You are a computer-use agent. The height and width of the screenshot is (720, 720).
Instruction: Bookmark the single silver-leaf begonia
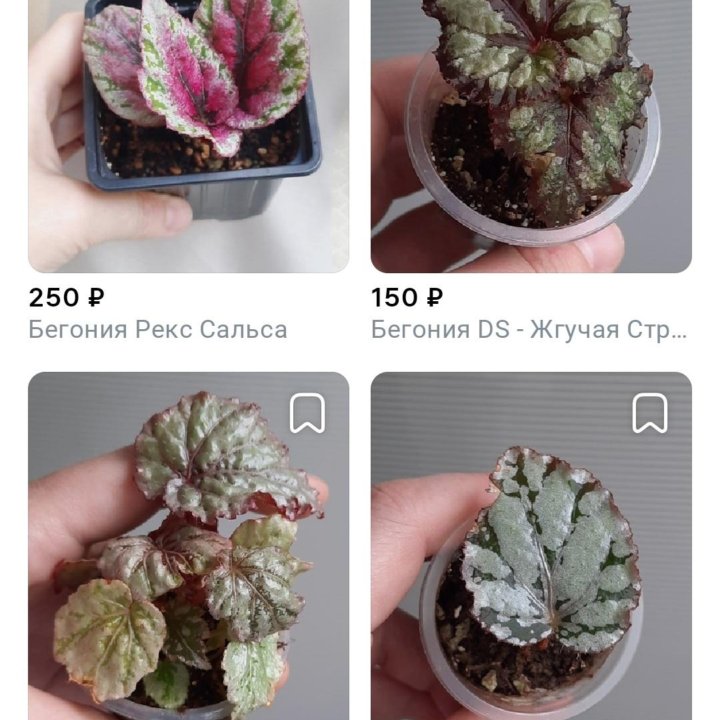(x=650, y=413)
